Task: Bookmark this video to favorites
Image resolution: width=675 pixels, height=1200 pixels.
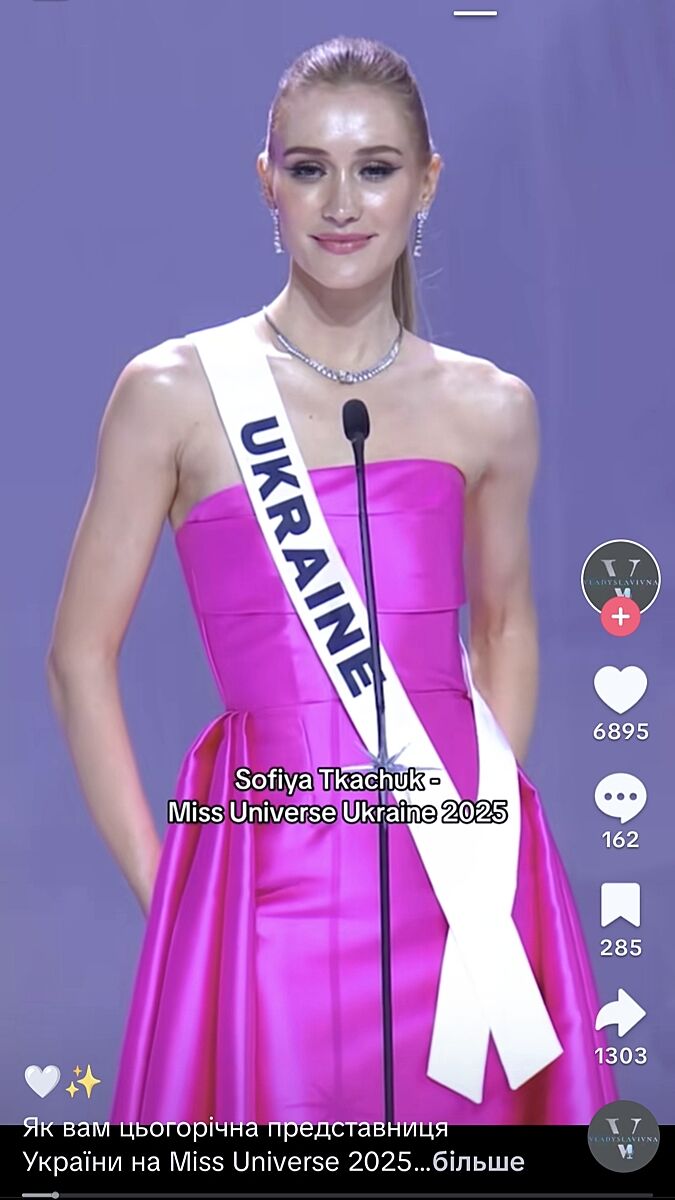Action: point(620,906)
